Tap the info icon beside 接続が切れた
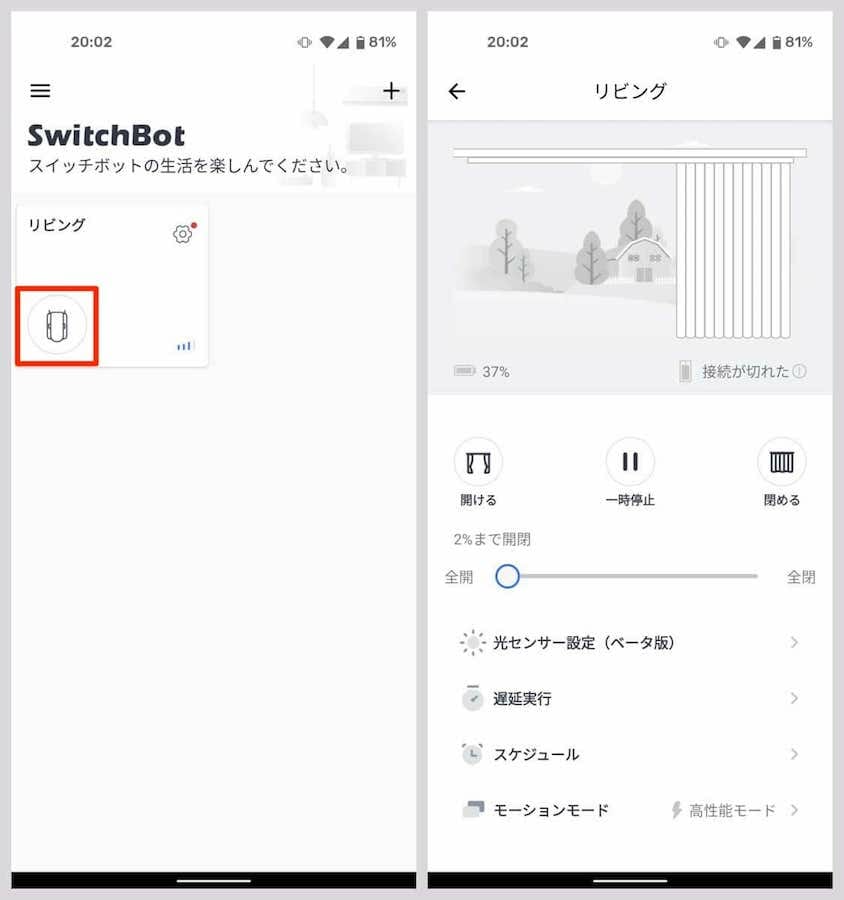 pyautogui.click(x=799, y=371)
